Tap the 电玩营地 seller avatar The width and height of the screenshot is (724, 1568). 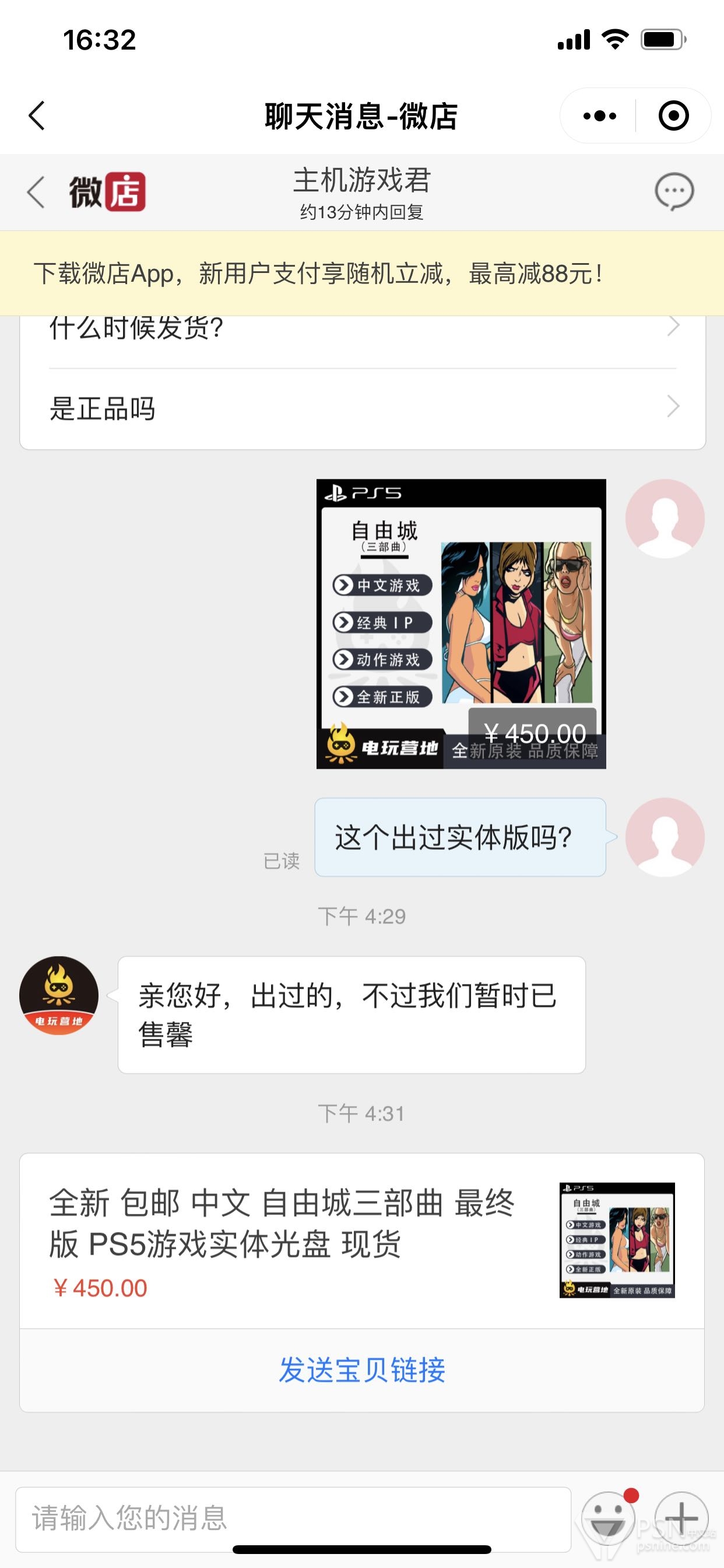tap(59, 995)
